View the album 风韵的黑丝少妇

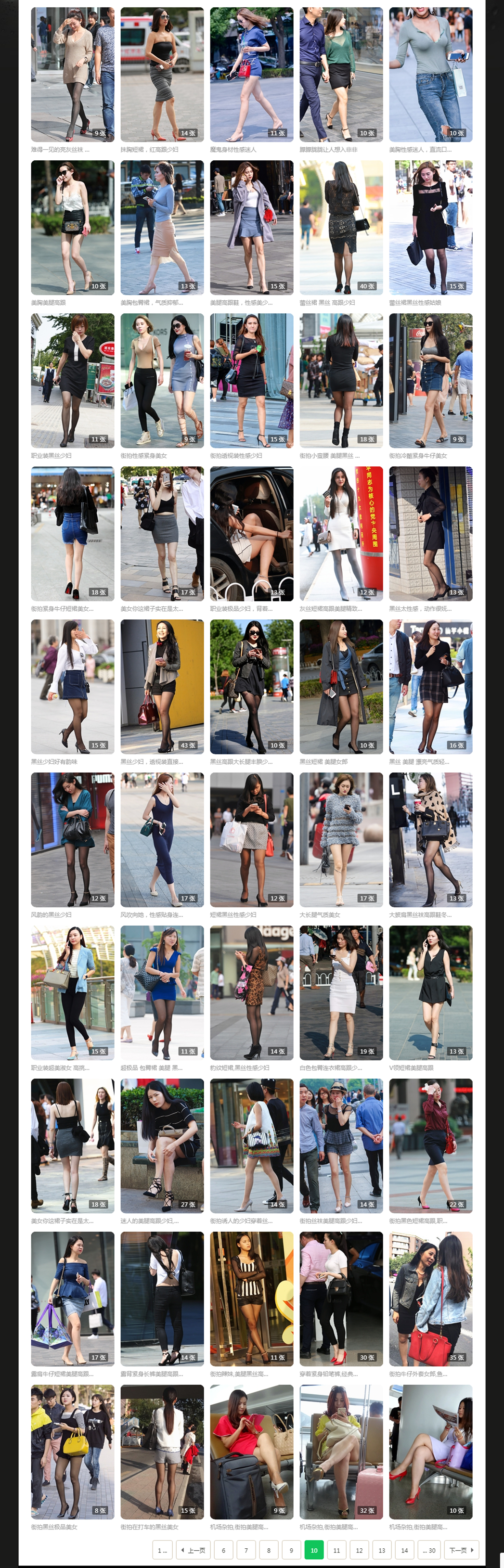(x=72, y=840)
